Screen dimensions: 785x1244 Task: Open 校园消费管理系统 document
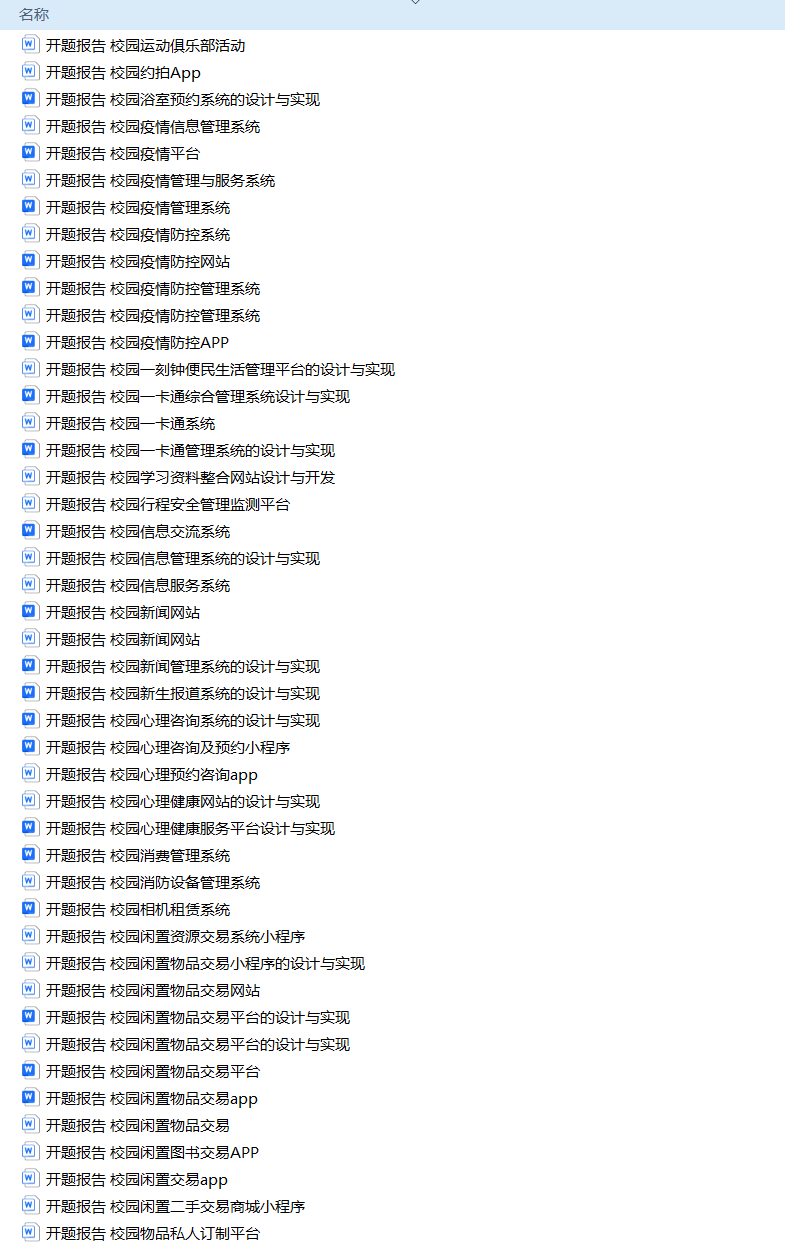[138, 855]
